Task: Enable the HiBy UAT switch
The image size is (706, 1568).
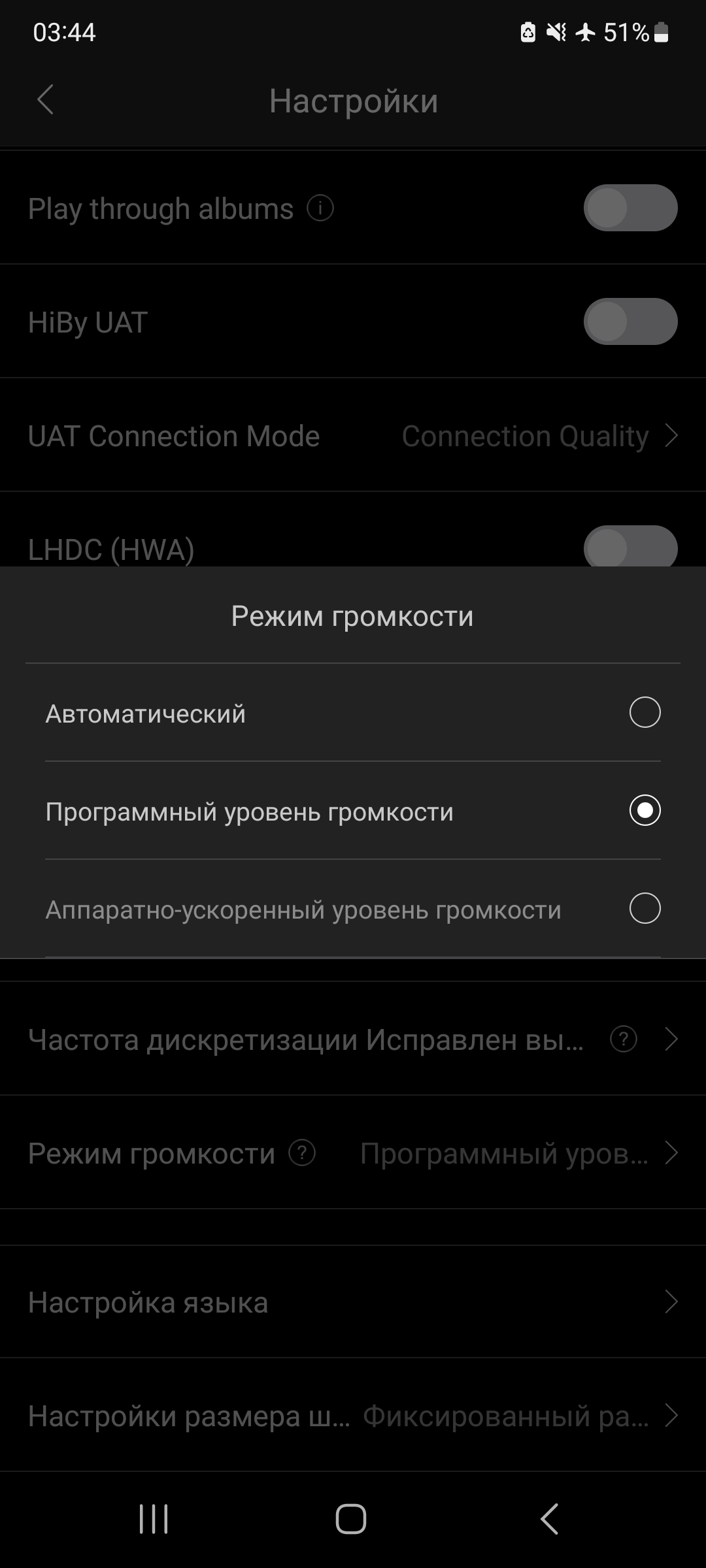Action: click(x=630, y=321)
